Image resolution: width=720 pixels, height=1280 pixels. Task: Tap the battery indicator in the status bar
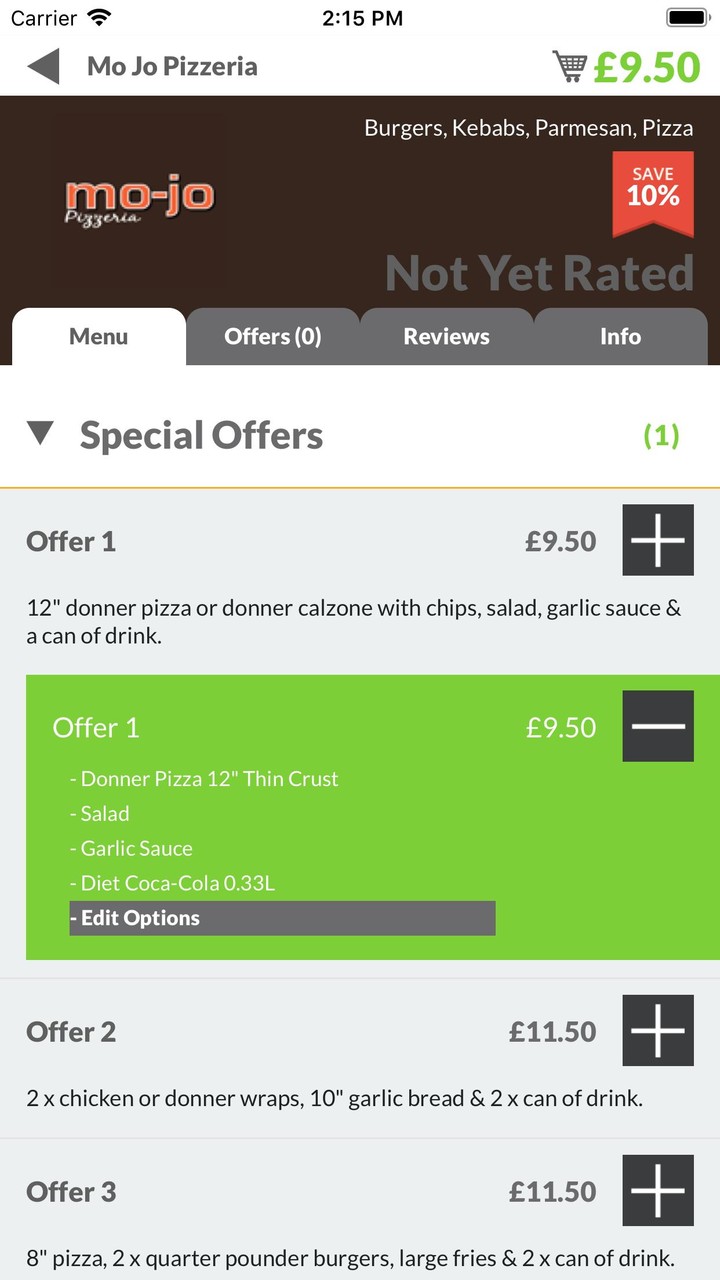pyautogui.click(x=689, y=16)
